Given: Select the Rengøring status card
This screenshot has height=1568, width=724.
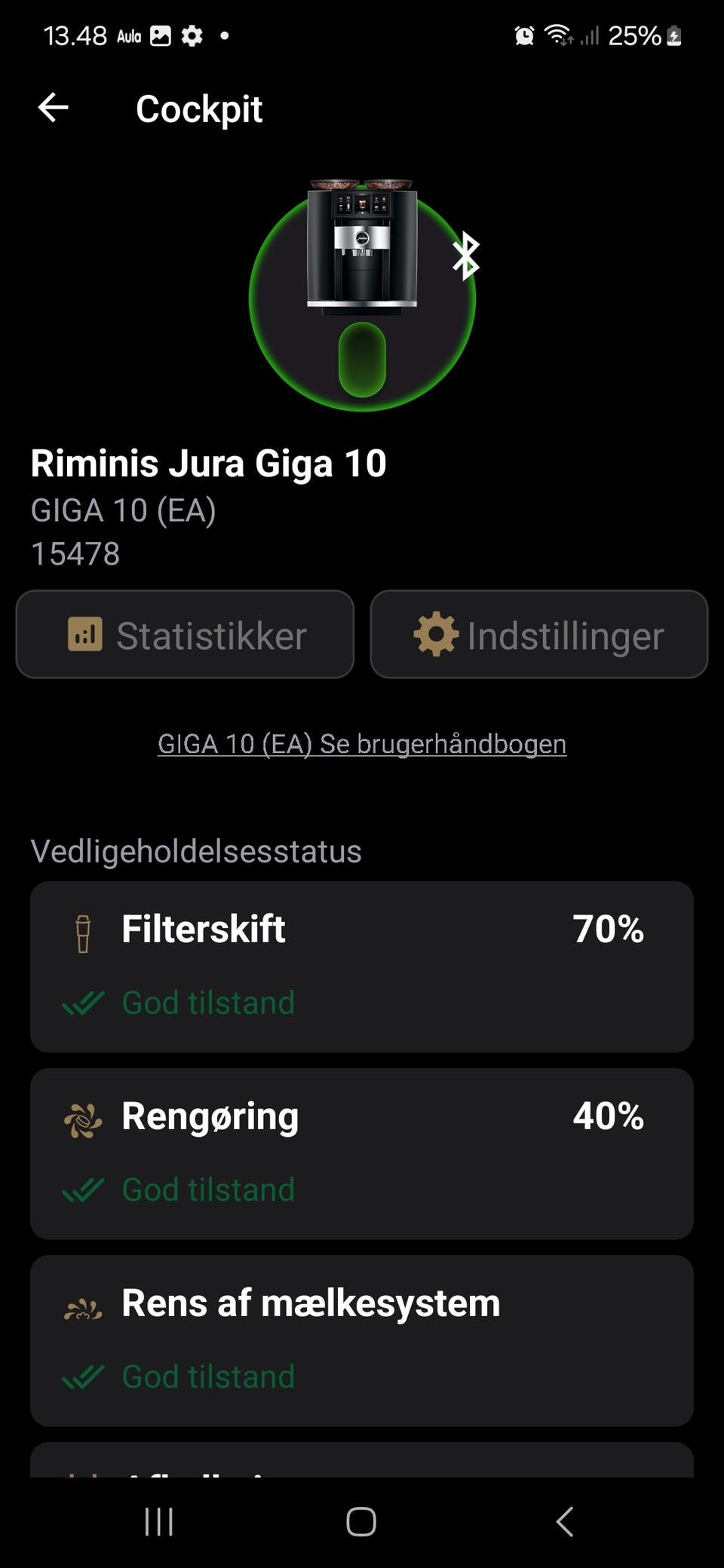Looking at the screenshot, I should tap(362, 1153).
